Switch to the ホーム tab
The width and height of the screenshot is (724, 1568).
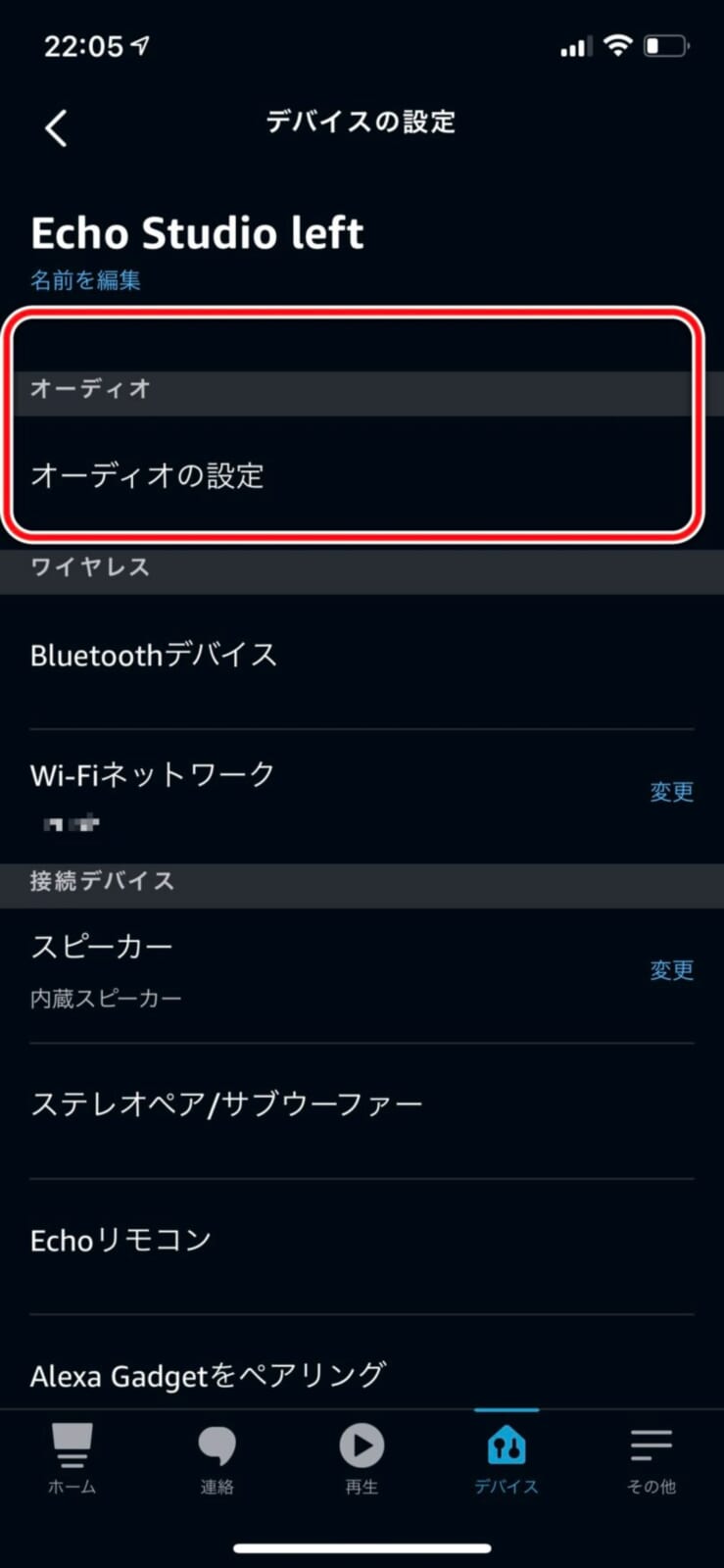72,1458
